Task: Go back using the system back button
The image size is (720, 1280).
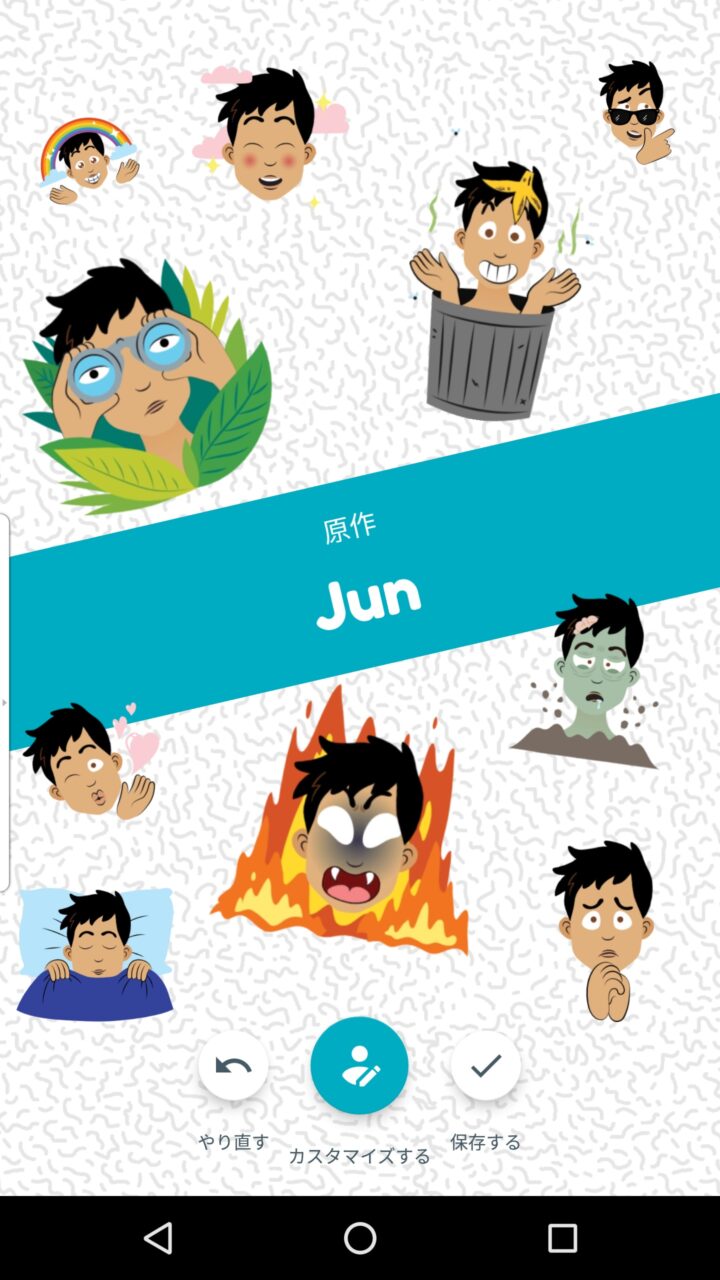Action: pyautogui.click(x=158, y=1238)
